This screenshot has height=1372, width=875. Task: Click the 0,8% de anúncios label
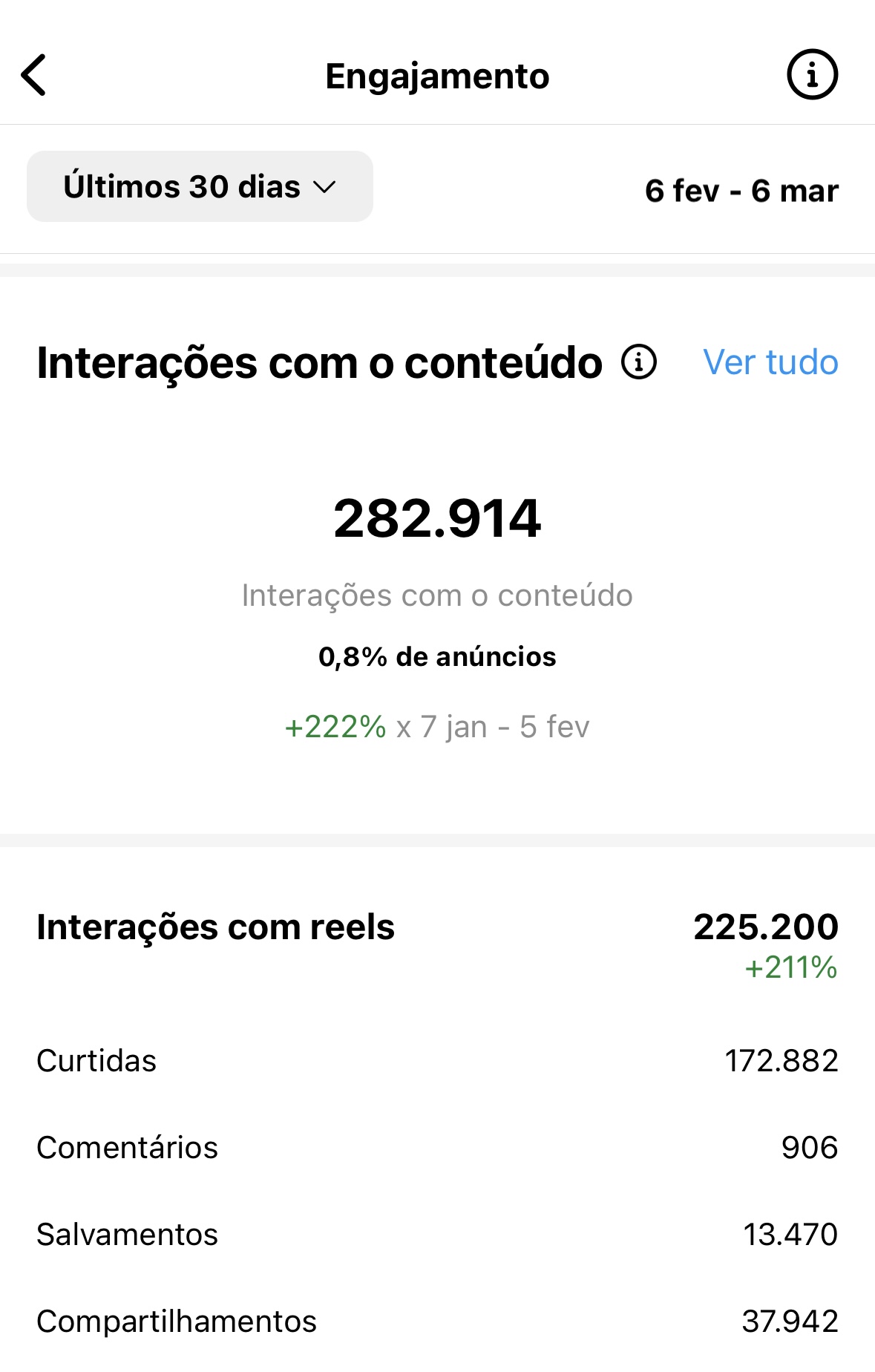pyautogui.click(x=437, y=656)
